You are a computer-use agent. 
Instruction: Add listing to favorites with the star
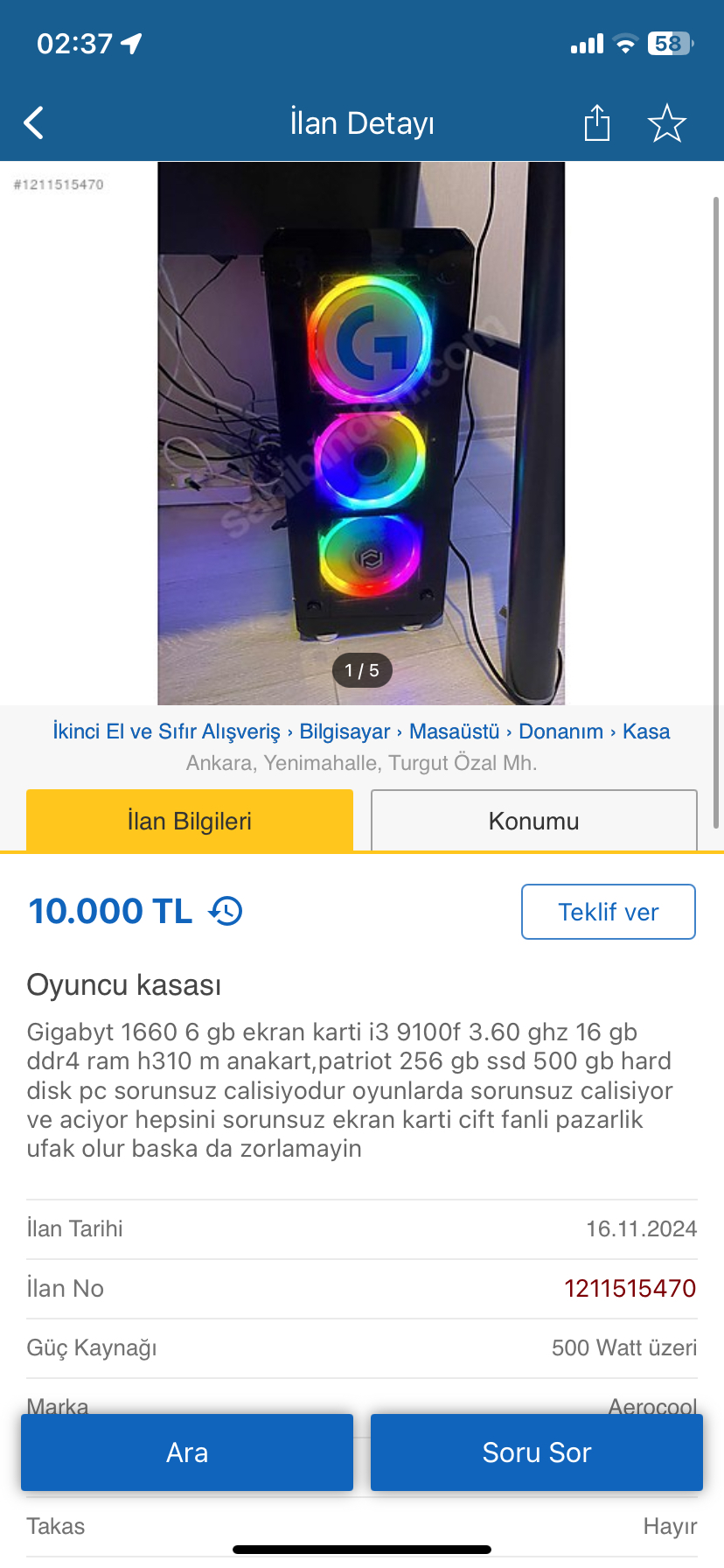click(x=666, y=123)
